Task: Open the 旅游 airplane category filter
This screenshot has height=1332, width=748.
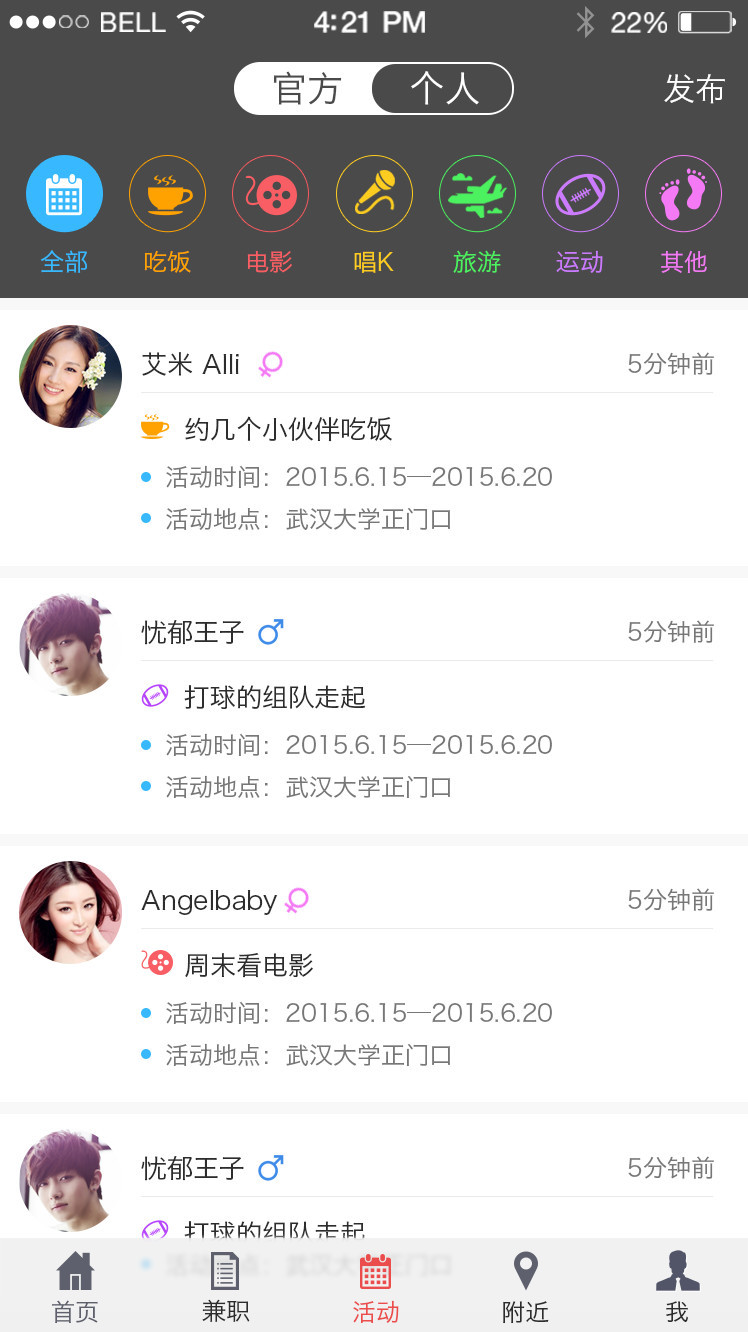Action: [477, 193]
